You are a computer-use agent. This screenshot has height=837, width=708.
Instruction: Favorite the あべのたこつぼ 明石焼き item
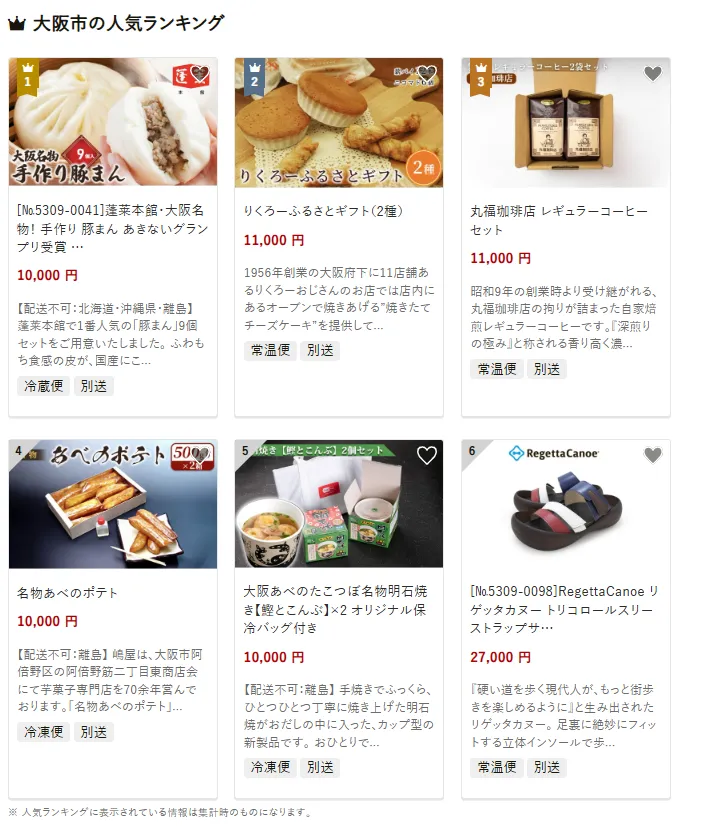[x=427, y=456]
